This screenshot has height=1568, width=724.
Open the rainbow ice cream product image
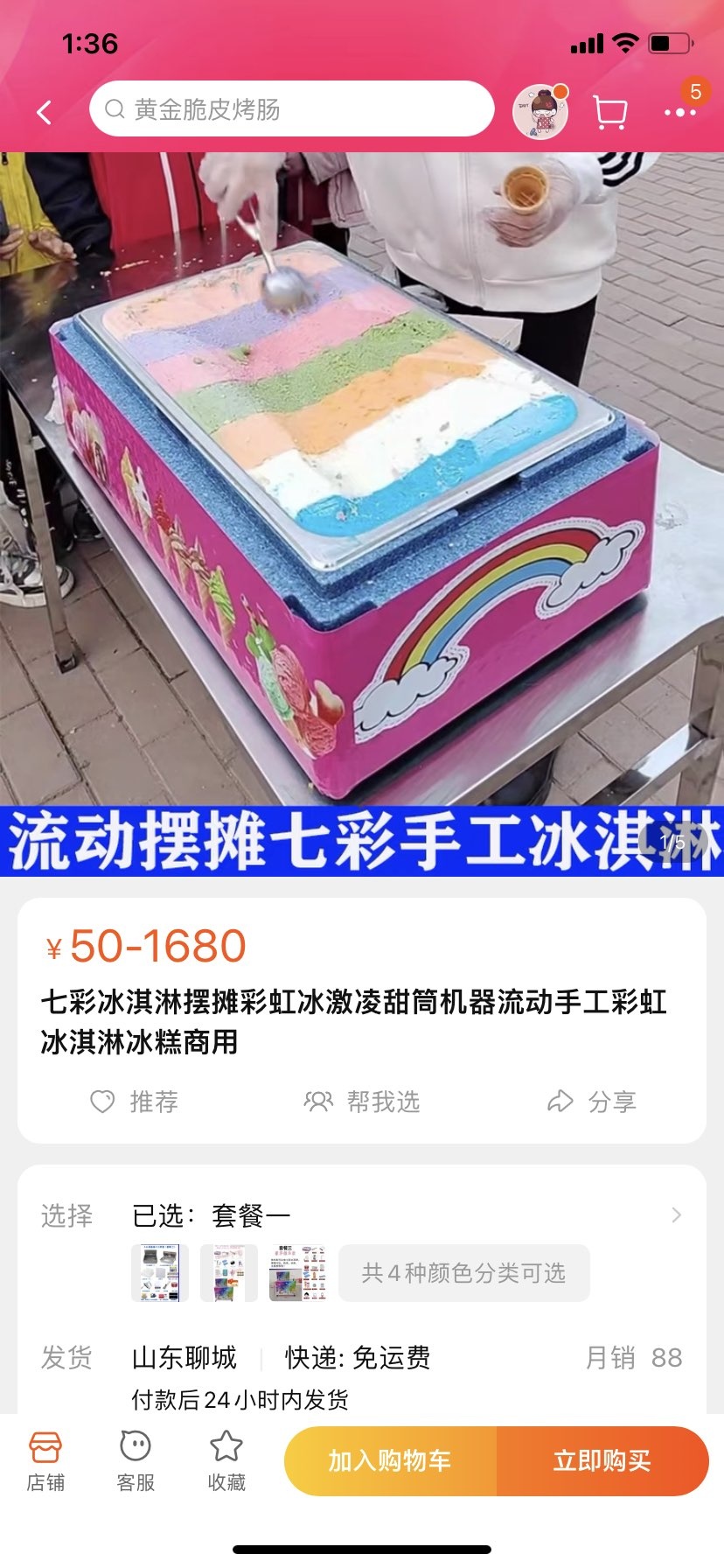(x=362, y=490)
